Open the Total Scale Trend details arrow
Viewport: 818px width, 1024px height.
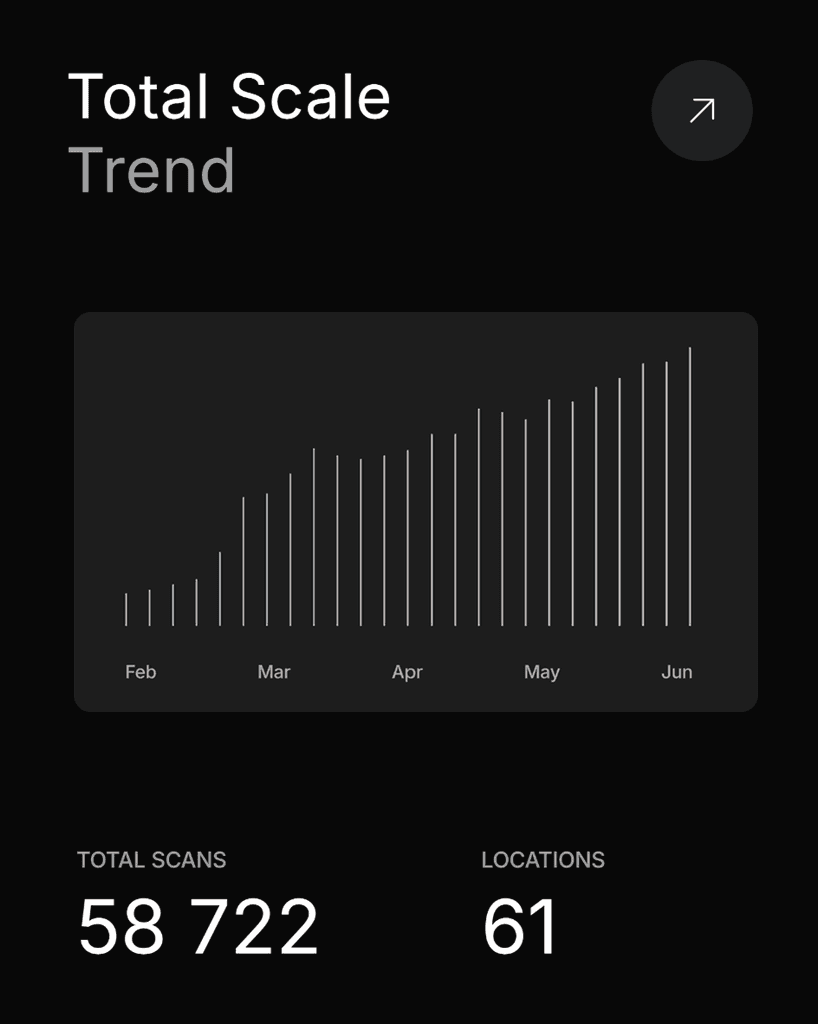(x=702, y=110)
